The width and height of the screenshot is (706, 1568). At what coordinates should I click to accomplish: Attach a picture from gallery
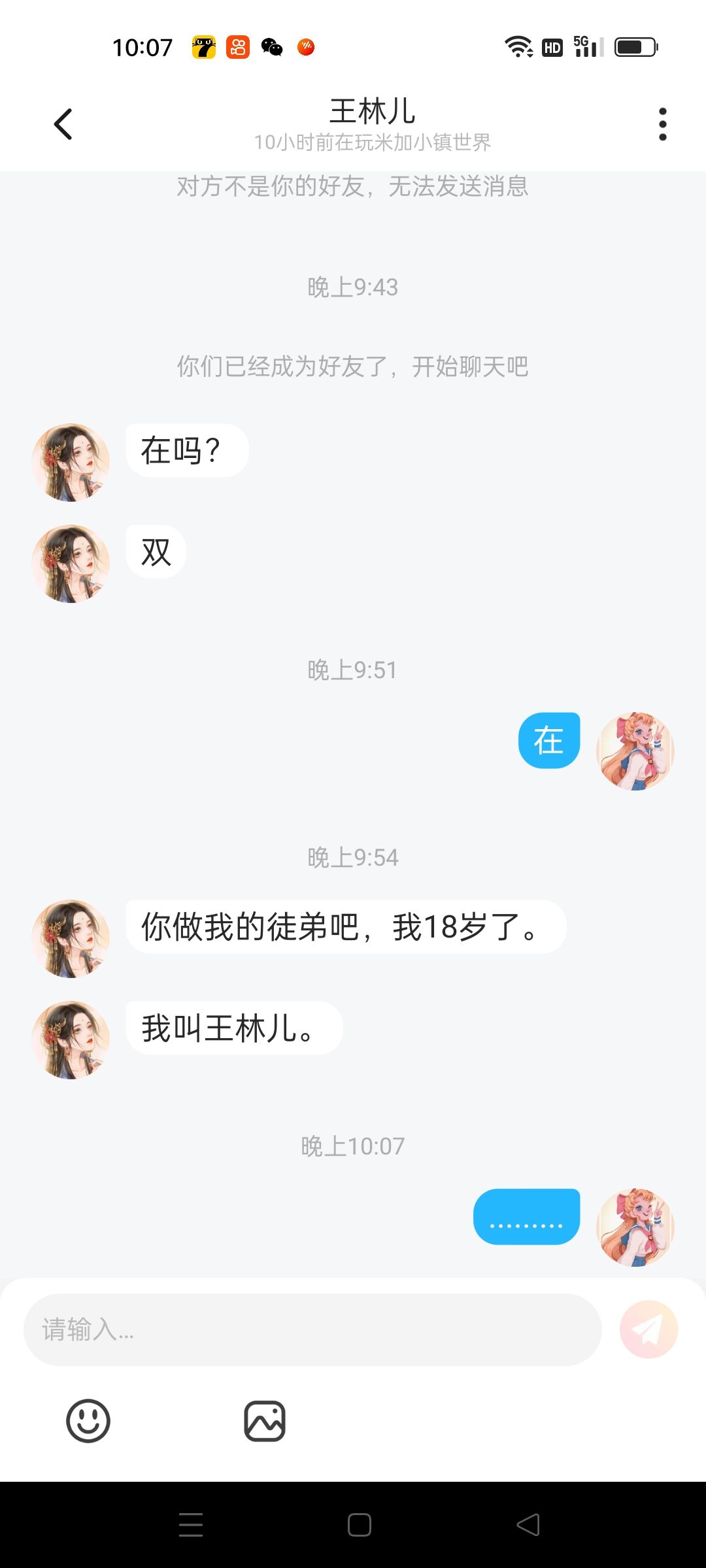click(x=265, y=1421)
